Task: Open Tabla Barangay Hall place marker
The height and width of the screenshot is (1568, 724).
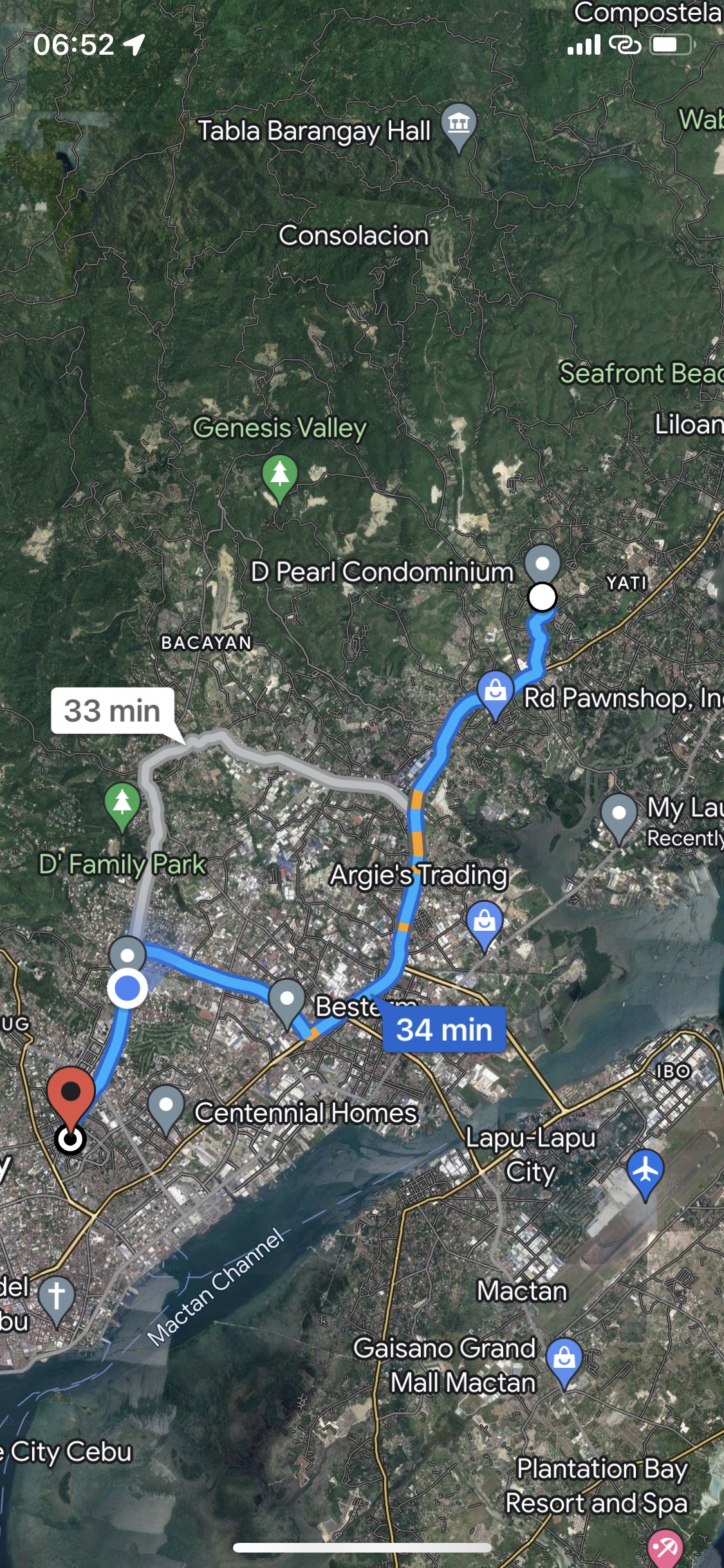Action: pyautogui.click(x=459, y=124)
